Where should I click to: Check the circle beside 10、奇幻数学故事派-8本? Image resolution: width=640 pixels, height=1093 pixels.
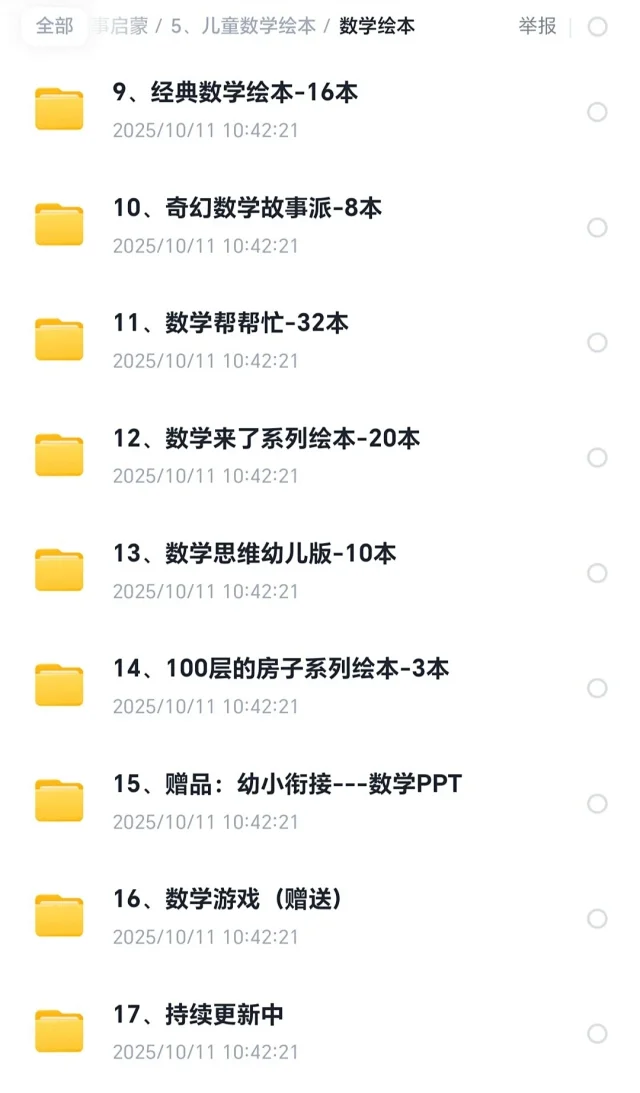tap(597, 228)
